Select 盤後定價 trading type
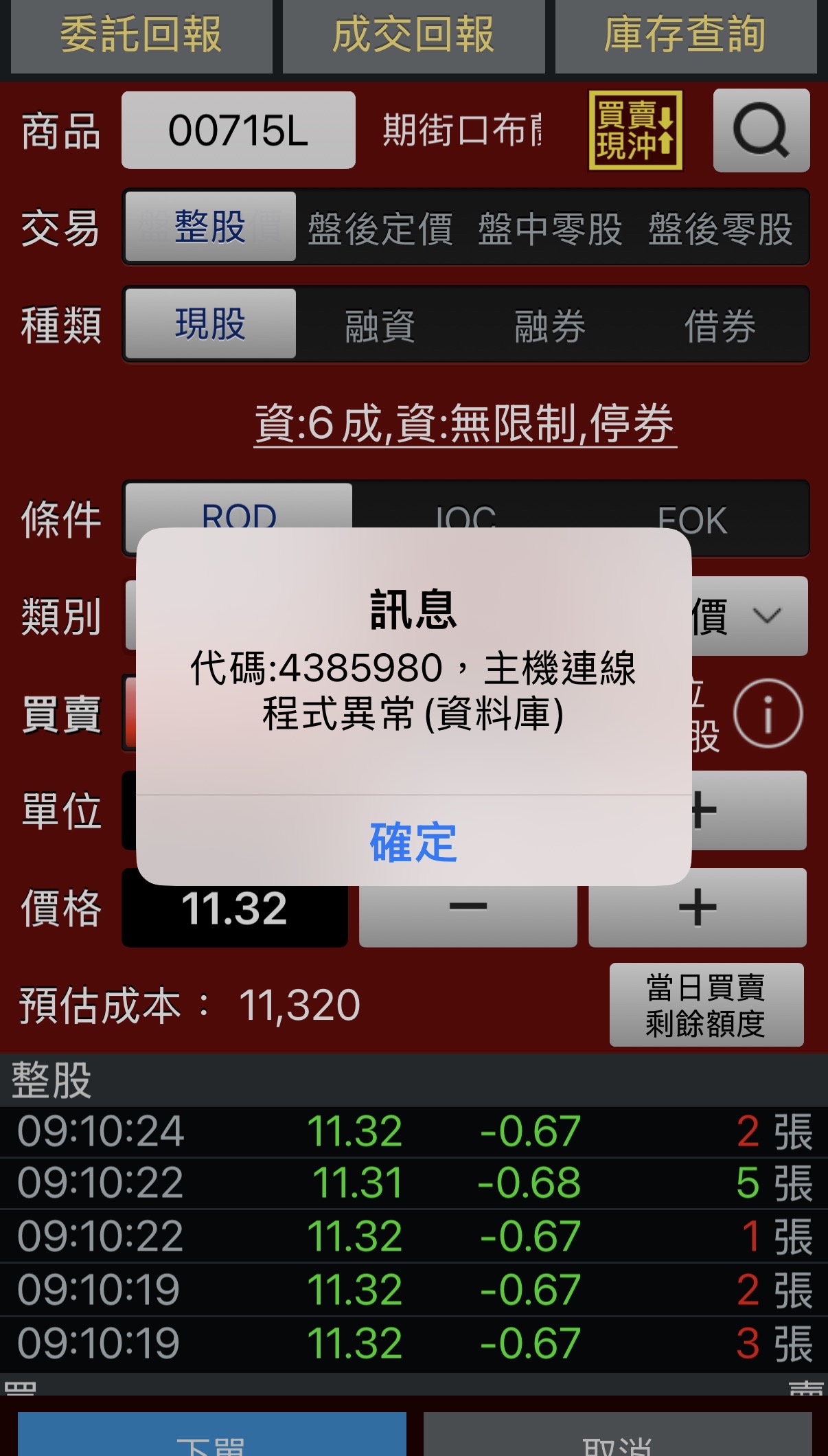The image size is (828, 1456). pyautogui.click(x=380, y=229)
